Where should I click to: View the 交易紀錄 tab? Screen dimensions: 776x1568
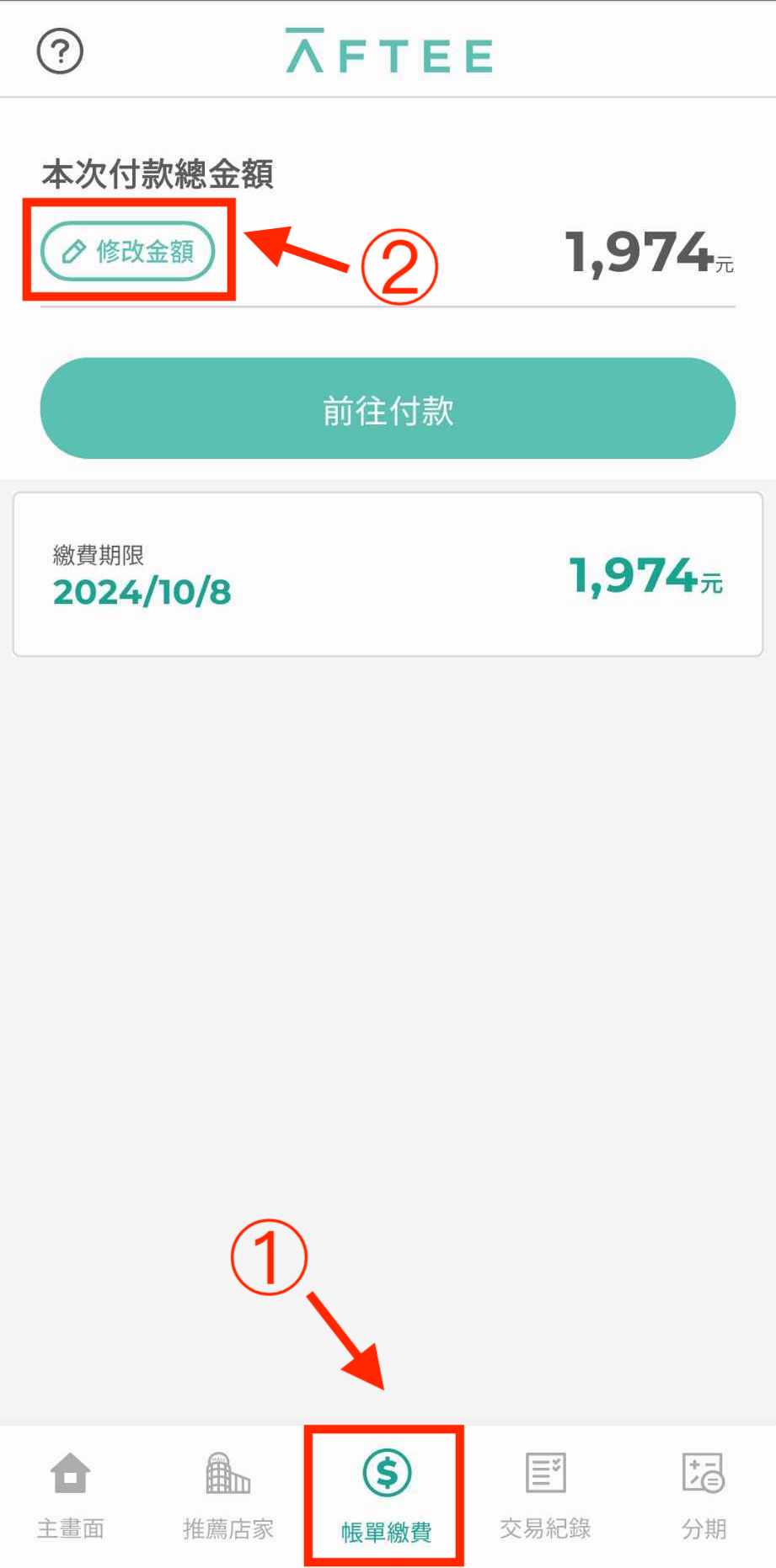pos(545,1496)
